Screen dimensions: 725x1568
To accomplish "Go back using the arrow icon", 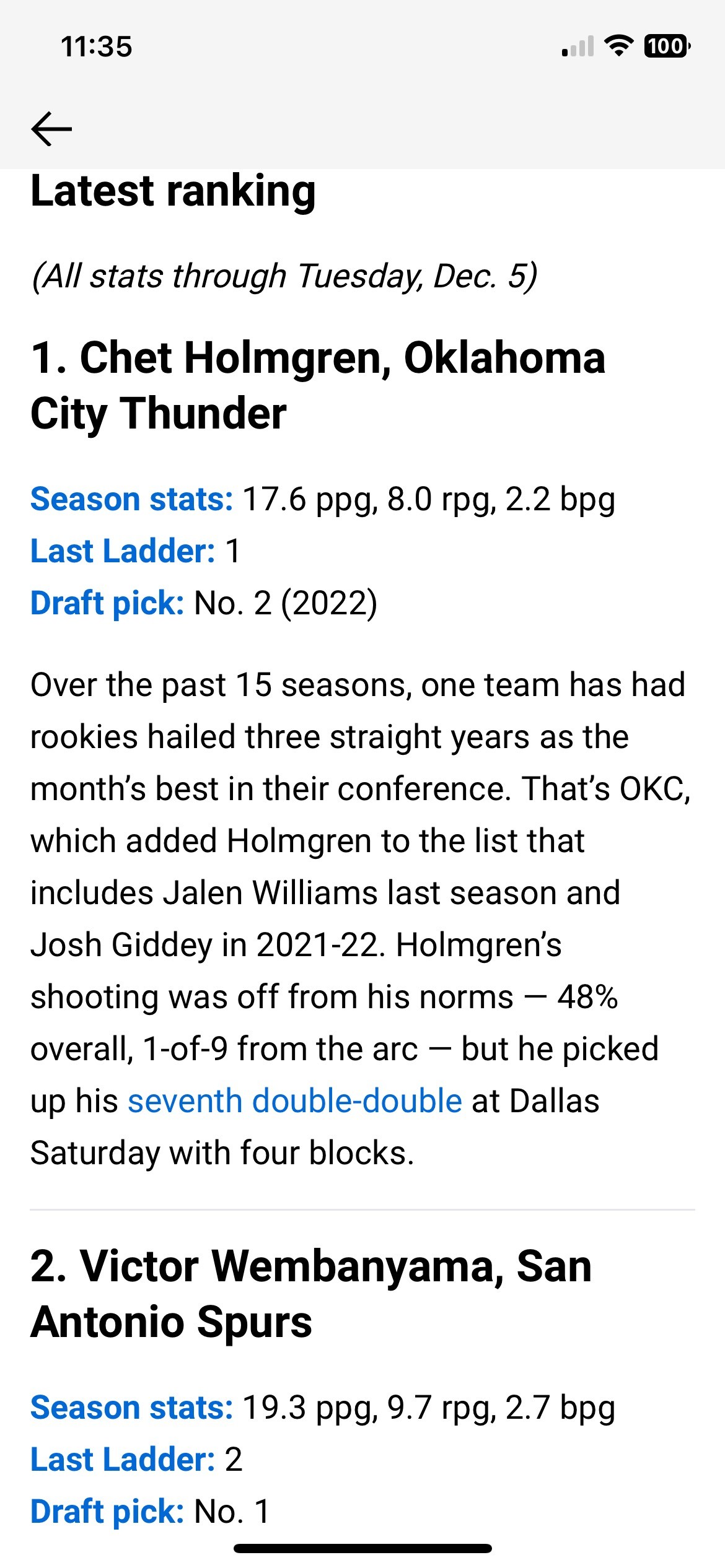I will pyautogui.click(x=51, y=129).
